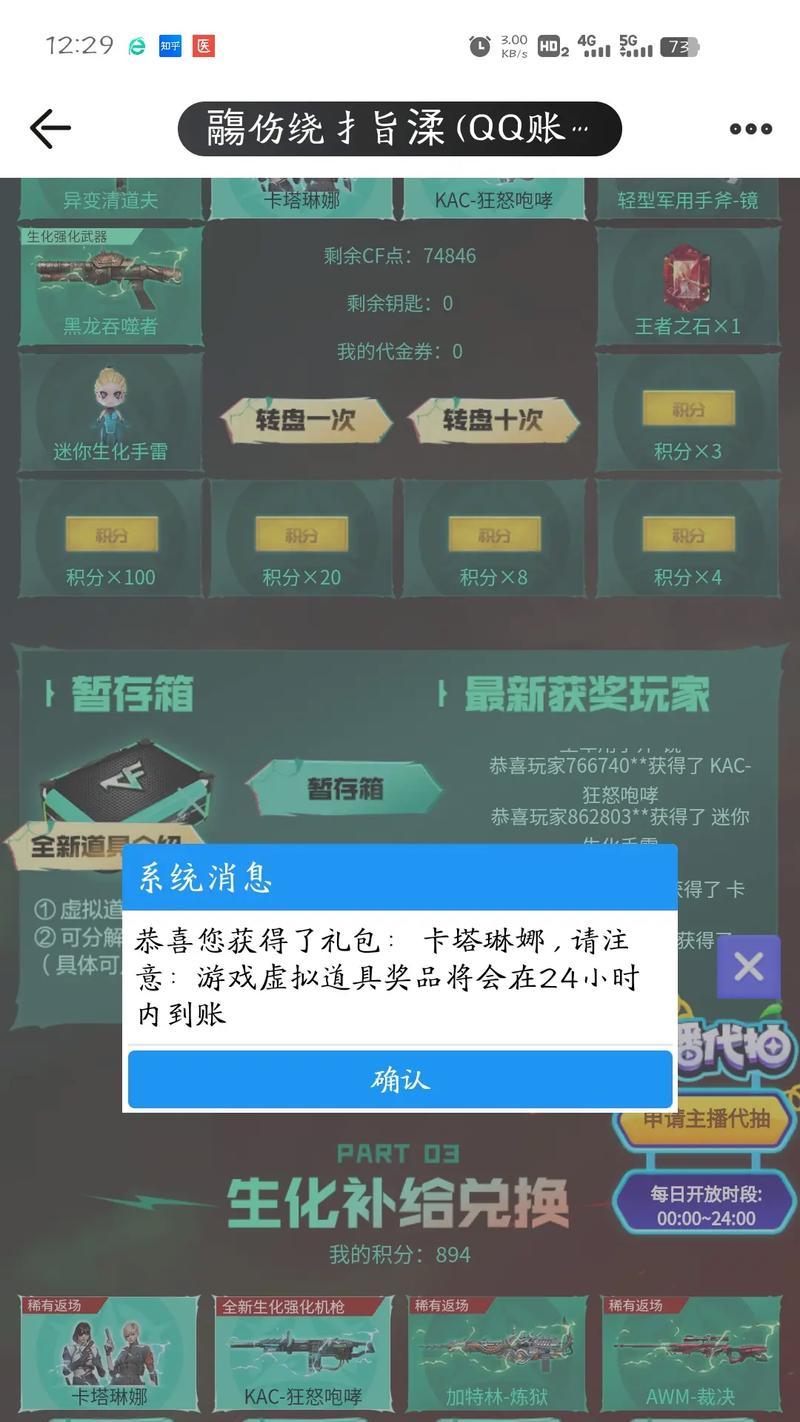
Task: Open the 暂存箱 storage box
Action: click(x=344, y=788)
